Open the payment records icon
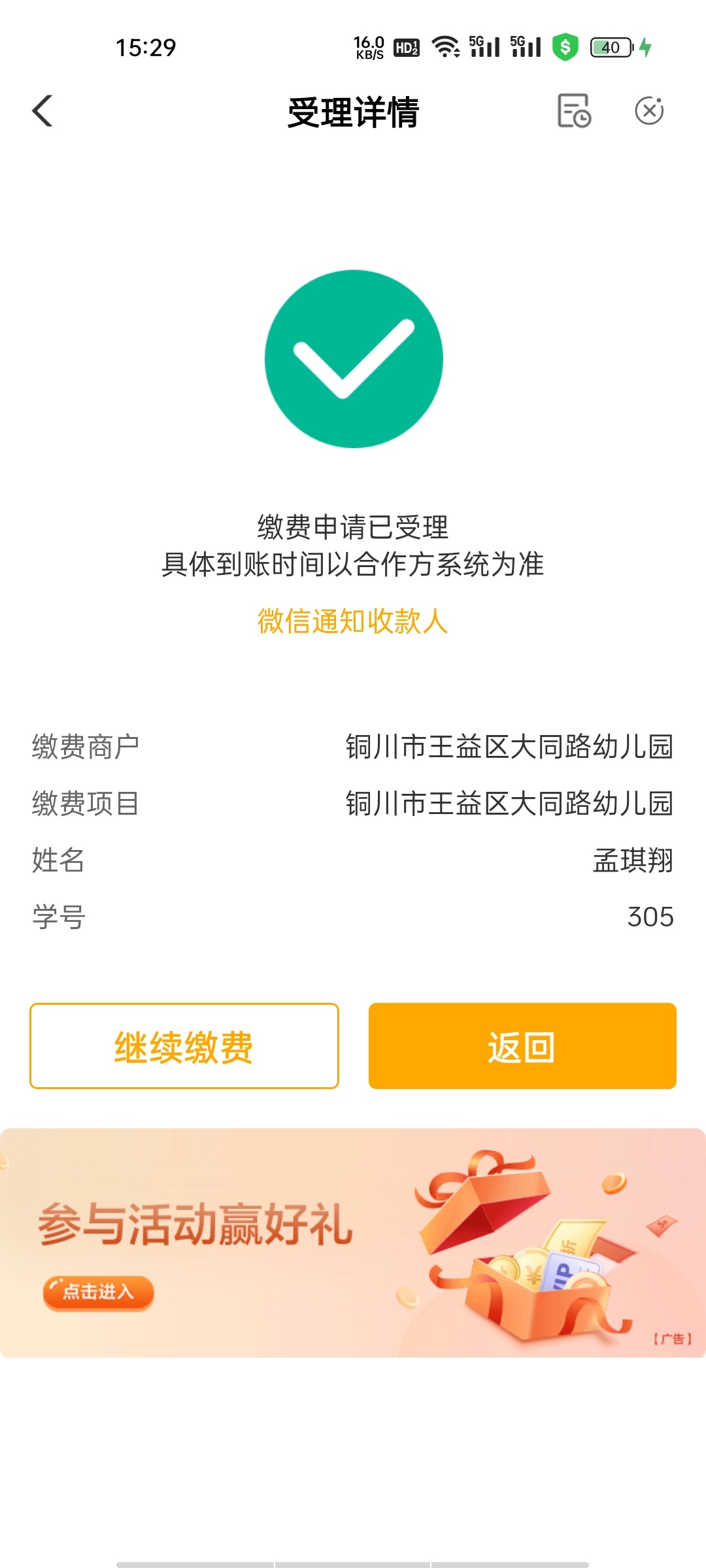Screen dimensions: 706x1568 coord(573,111)
